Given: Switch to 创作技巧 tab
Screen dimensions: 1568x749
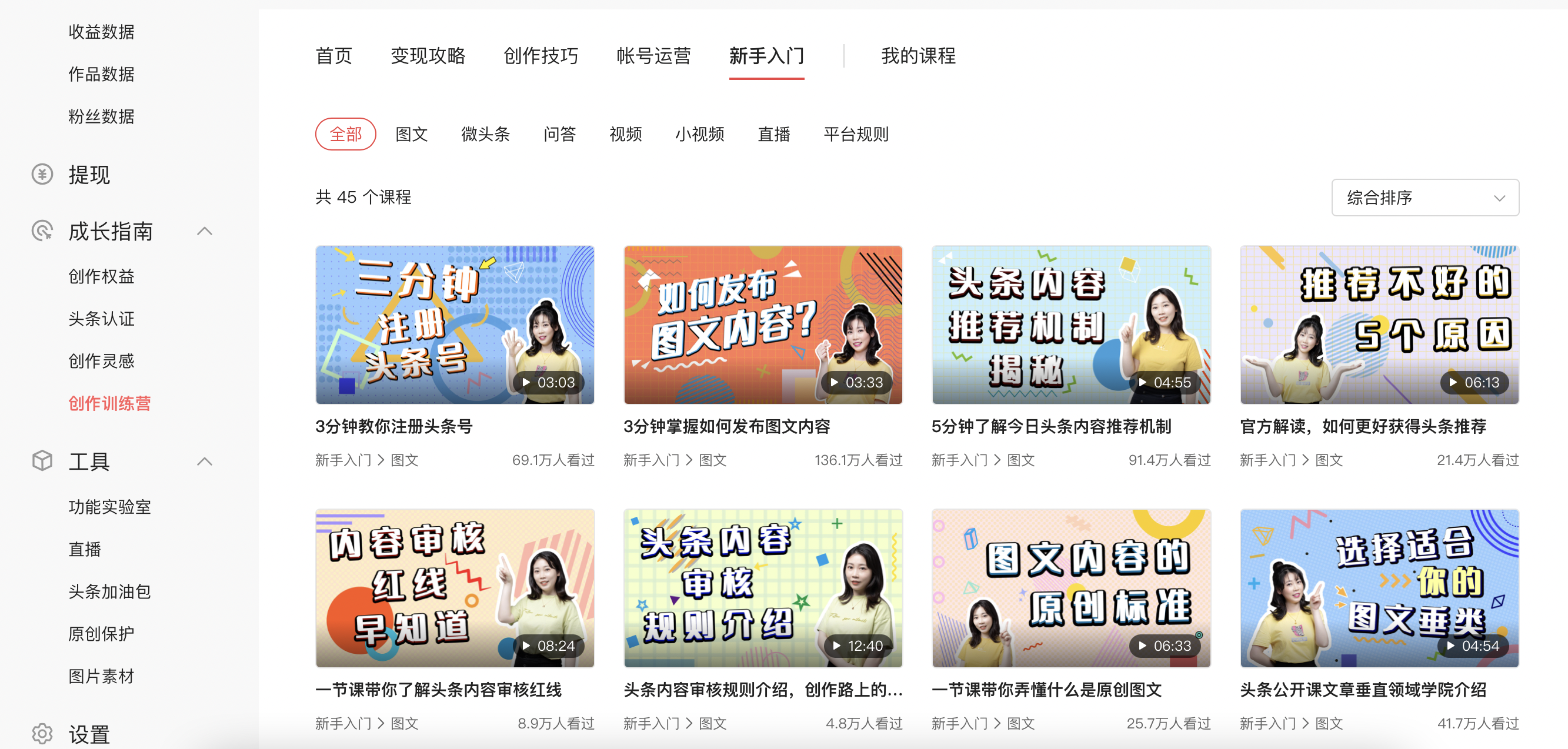Looking at the screenshot, I should pyautogui.click(x=541, y=56).
